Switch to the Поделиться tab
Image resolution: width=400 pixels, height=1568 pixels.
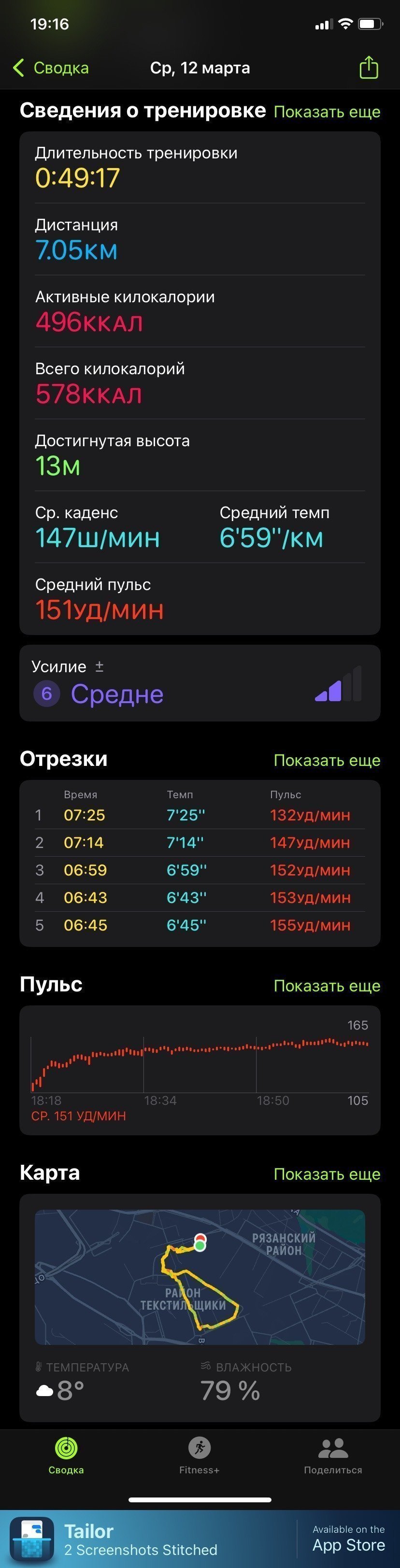(333, 1456)
